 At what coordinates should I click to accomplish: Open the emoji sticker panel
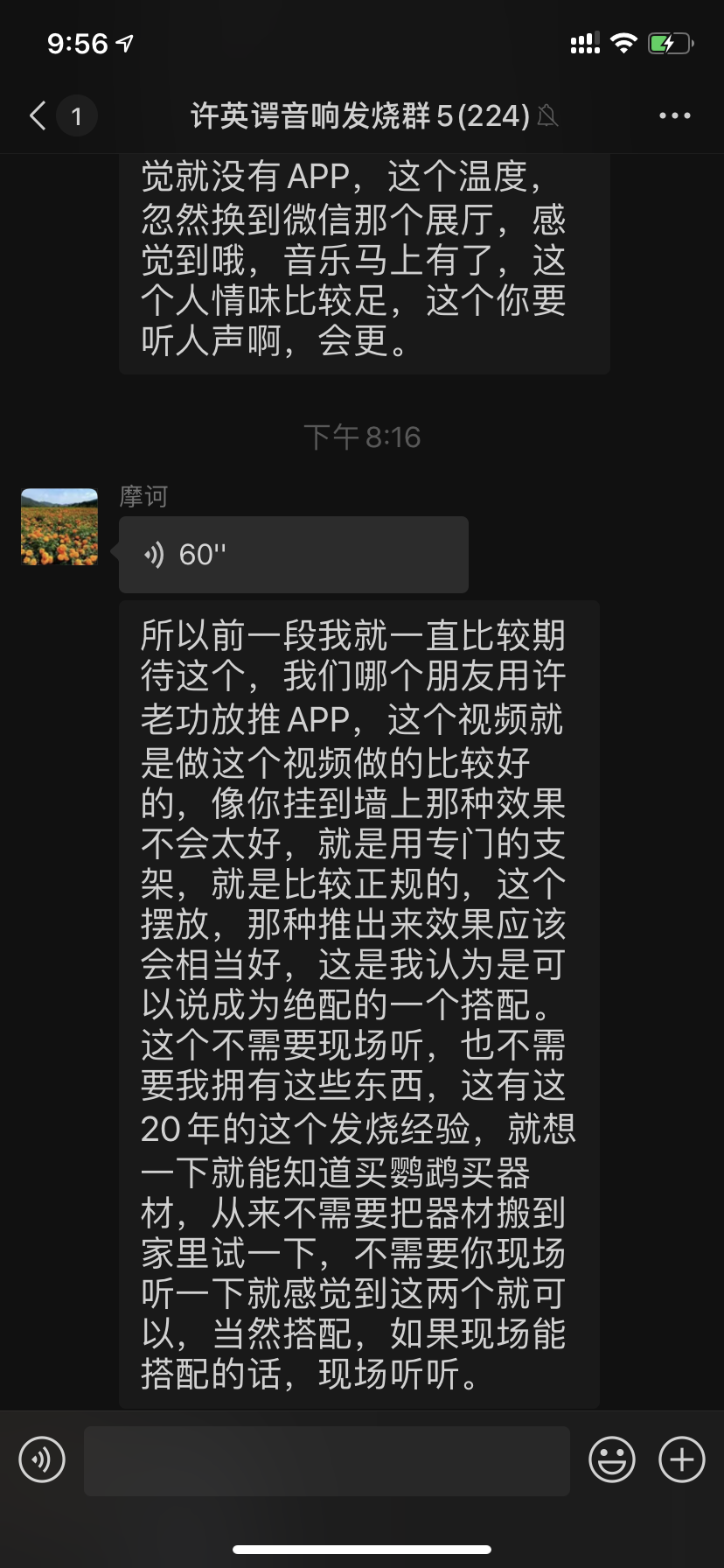611,1459
